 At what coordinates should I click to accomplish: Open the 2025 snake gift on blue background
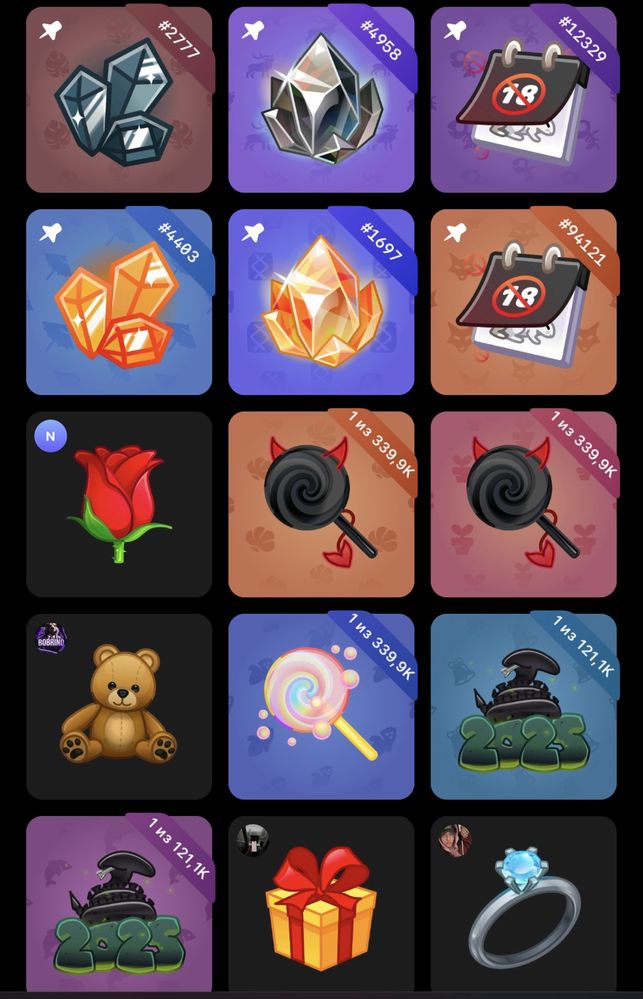(523, 706)
